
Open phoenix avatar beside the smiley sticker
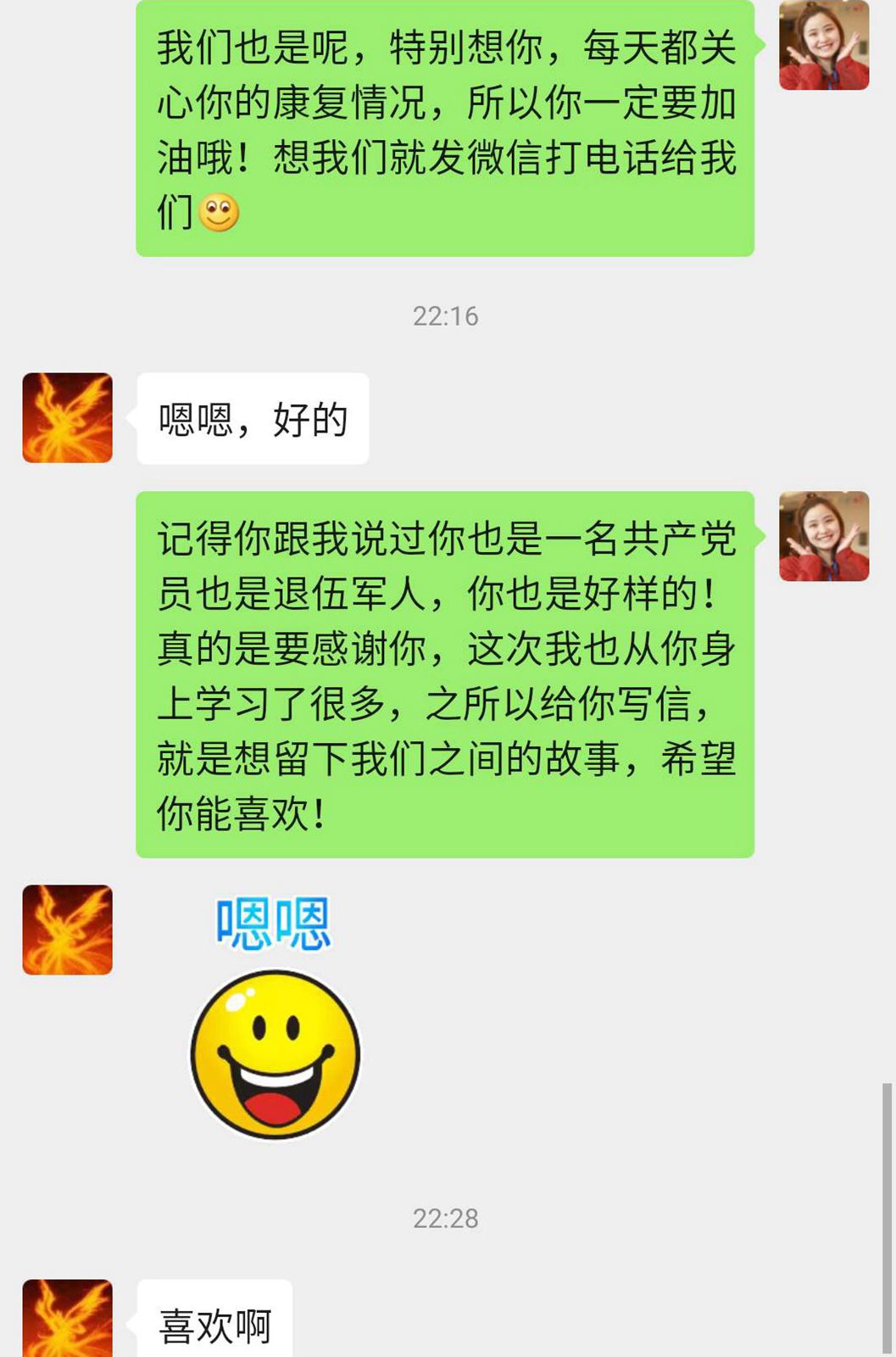point(67,930)
